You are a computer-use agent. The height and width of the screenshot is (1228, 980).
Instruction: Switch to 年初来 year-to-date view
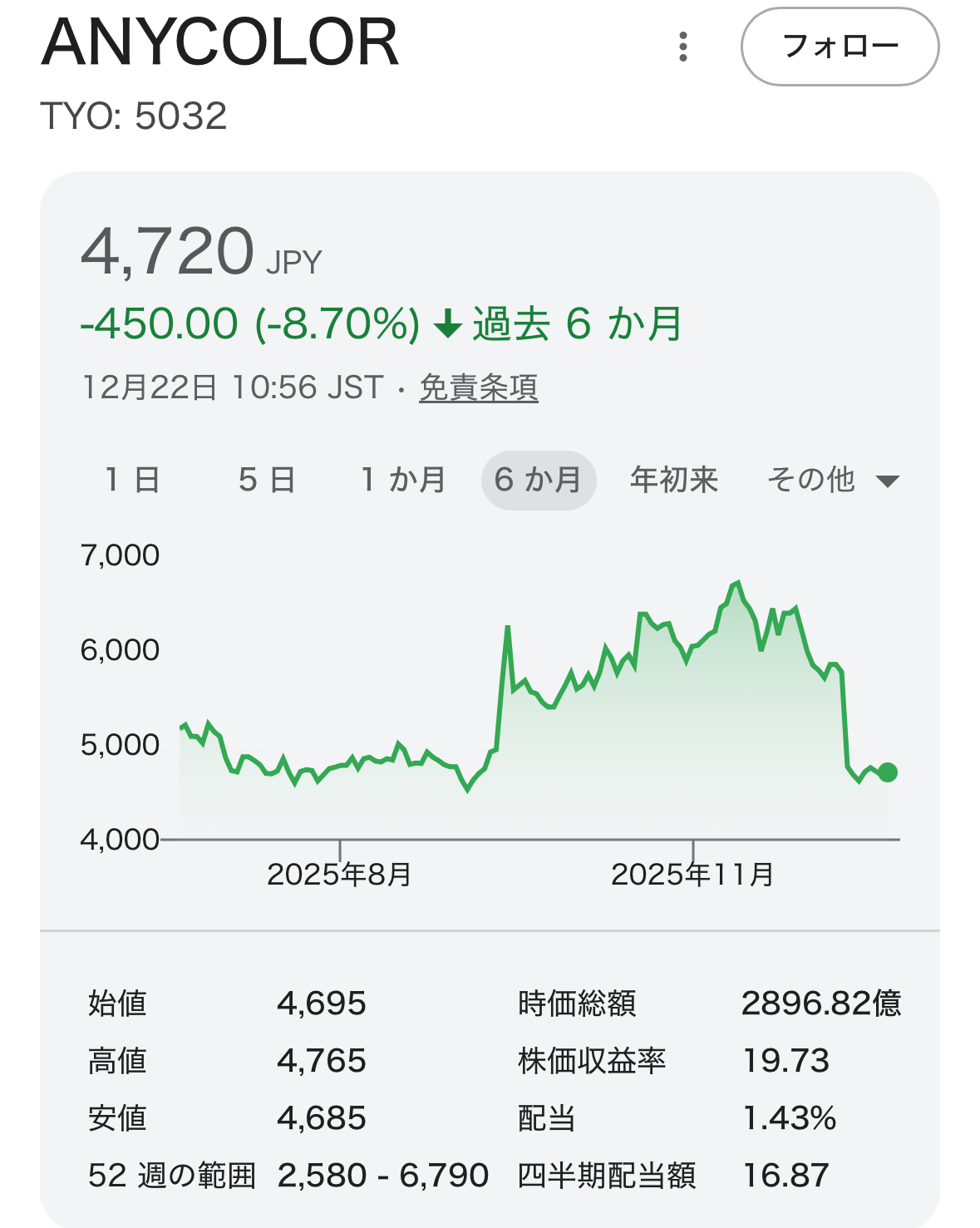(x=673, y=480)
